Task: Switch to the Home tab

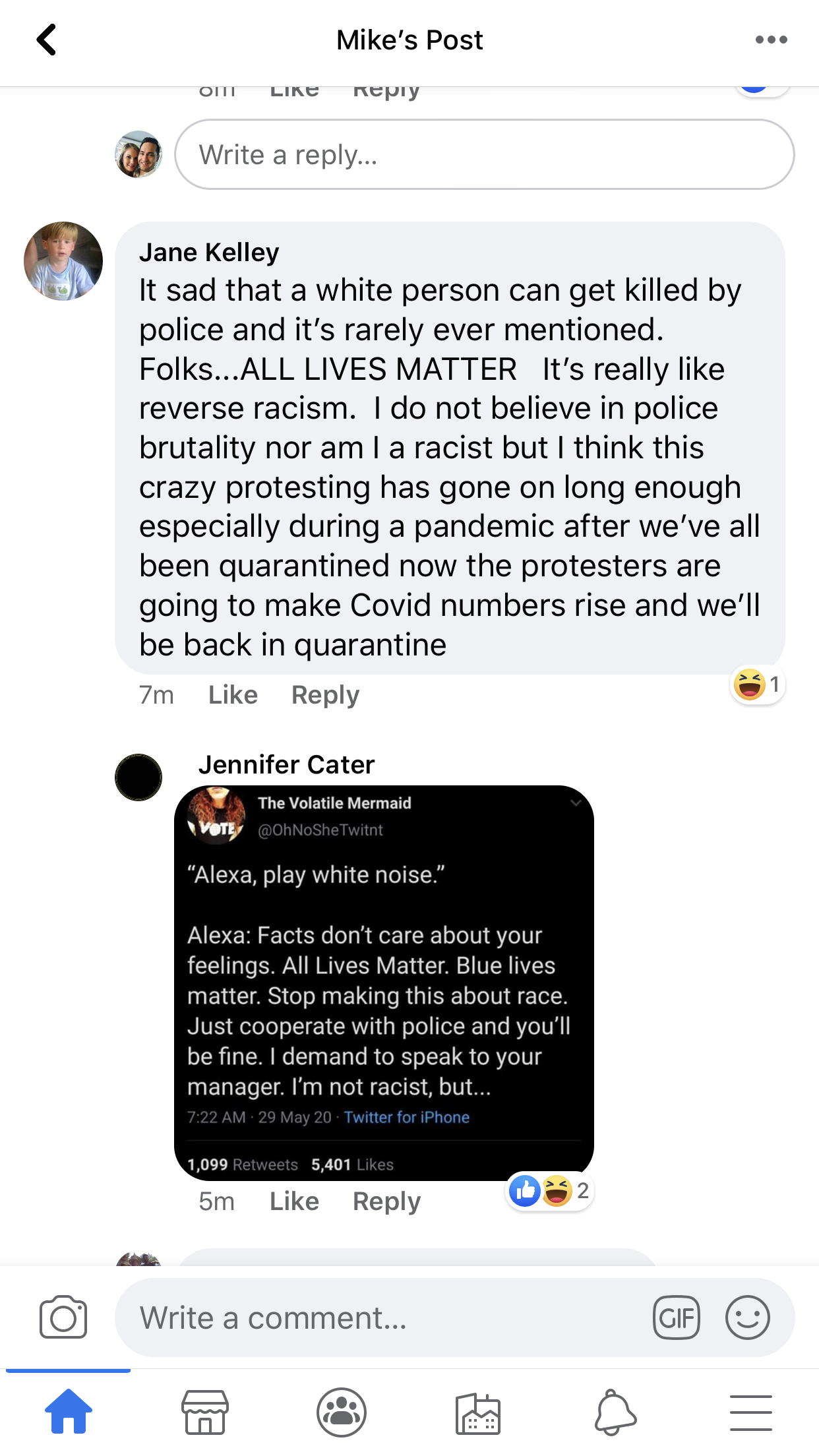Action: coord(69,1412)
